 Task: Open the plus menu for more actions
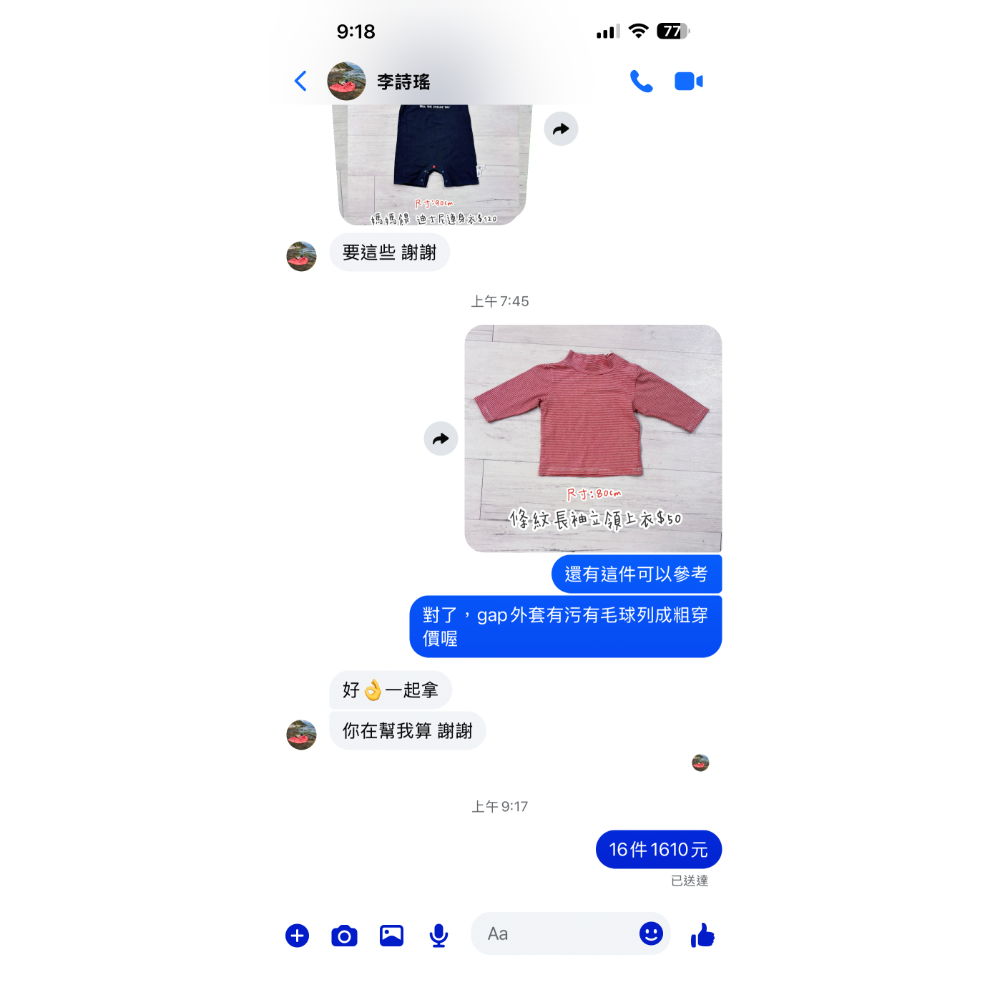297,935
